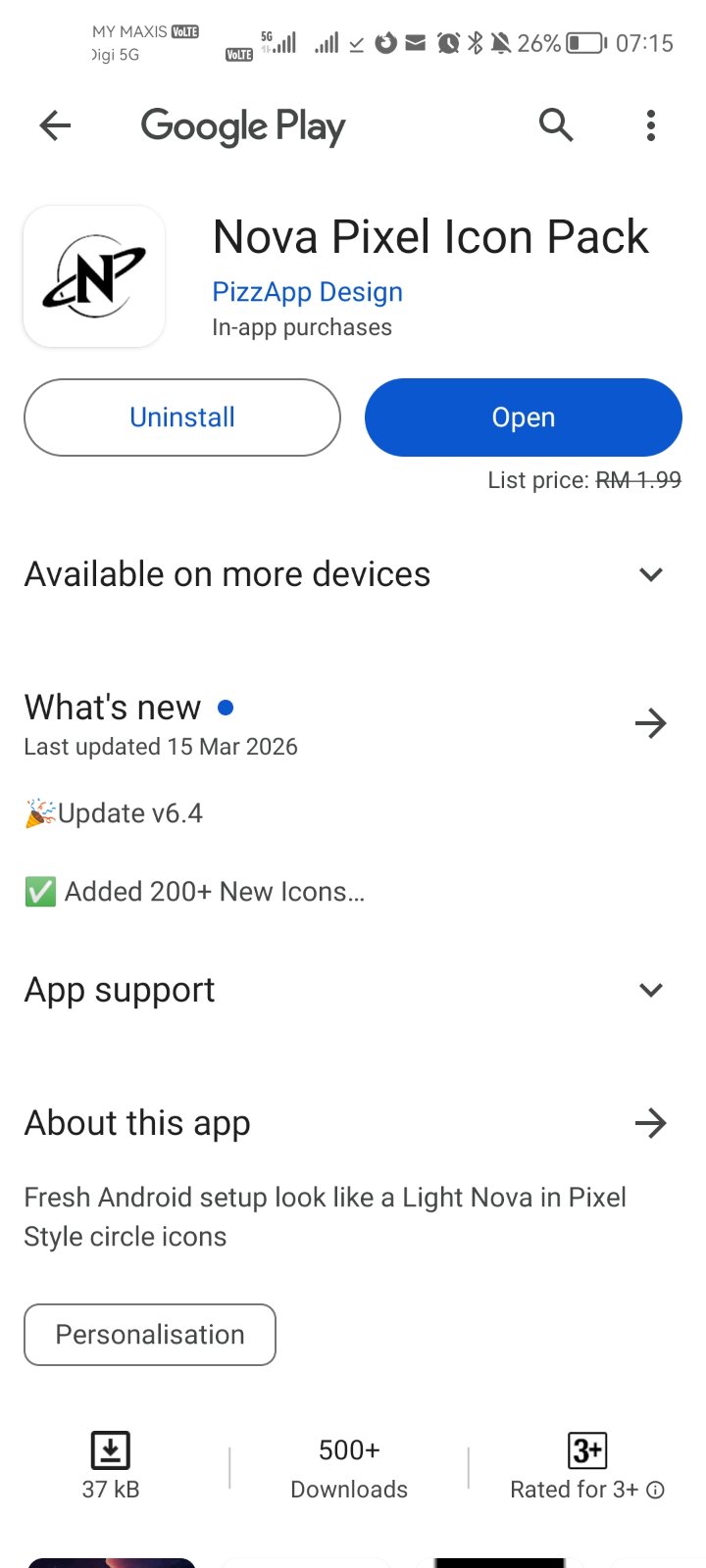Open the three-dot overflow menu
The width and height of the screenshot is (706, 1568).
(x=651, y=125)
